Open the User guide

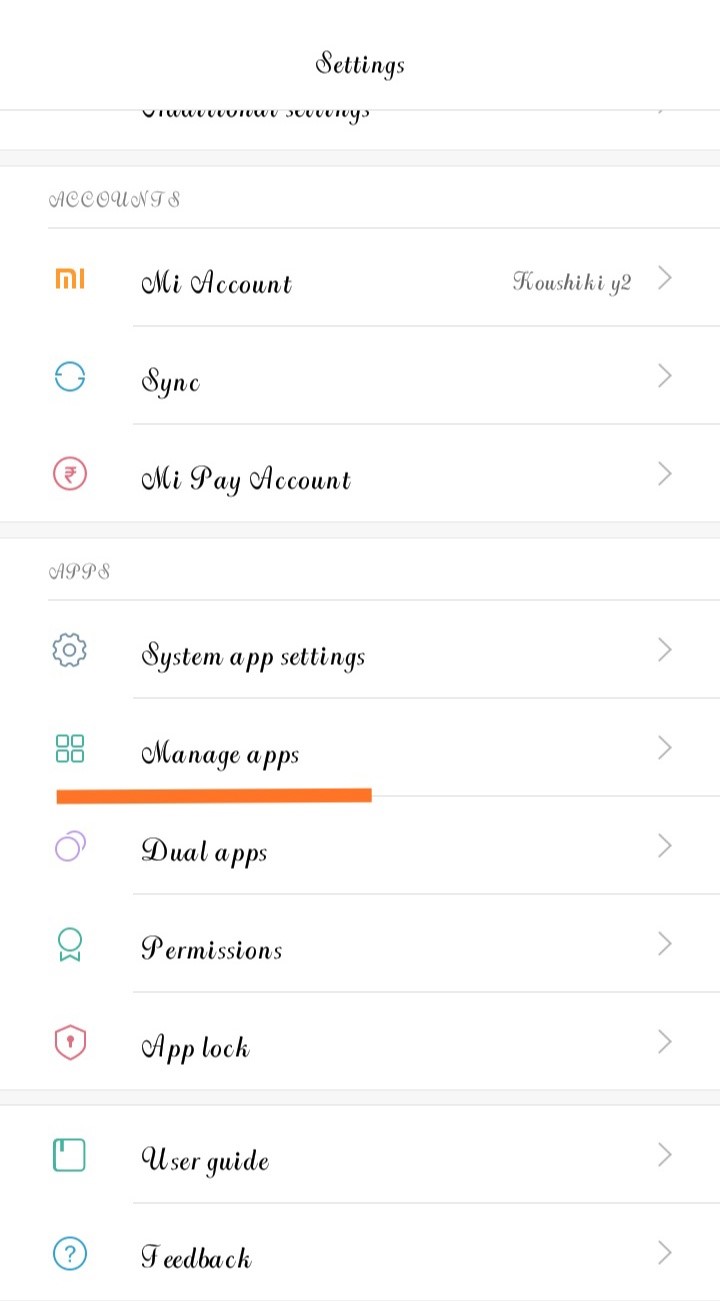(205, 1160)
